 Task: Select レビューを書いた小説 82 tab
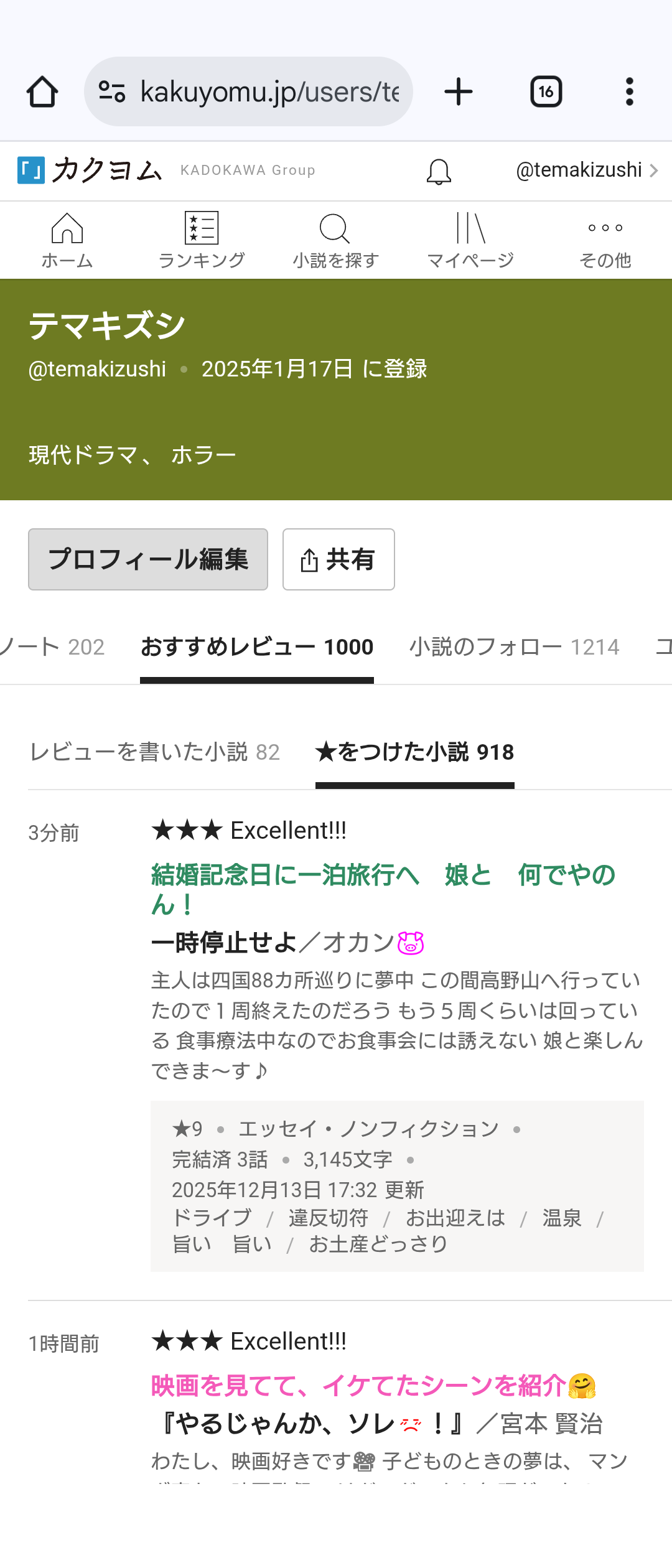tap(154, 752)
